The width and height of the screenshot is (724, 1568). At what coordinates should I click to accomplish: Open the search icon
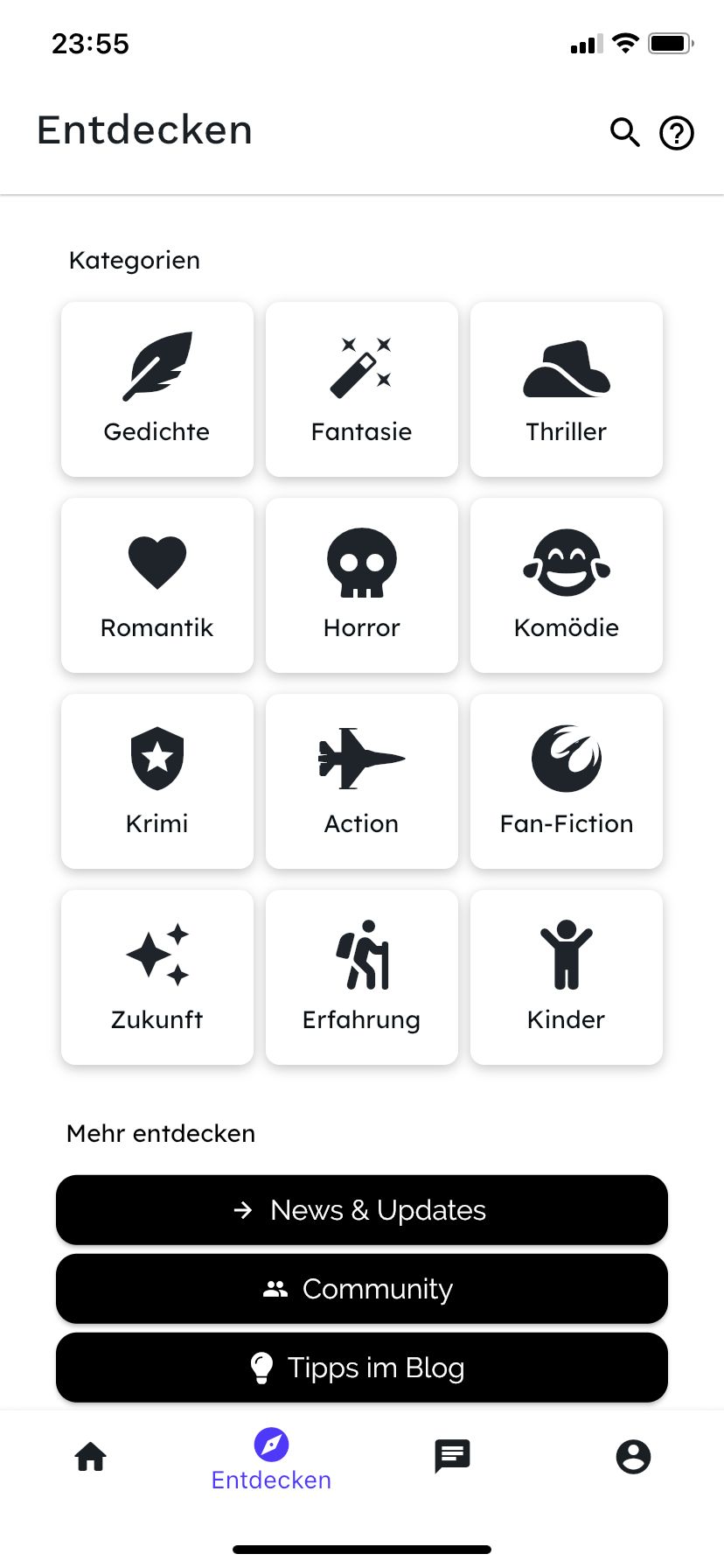(625, 132)
